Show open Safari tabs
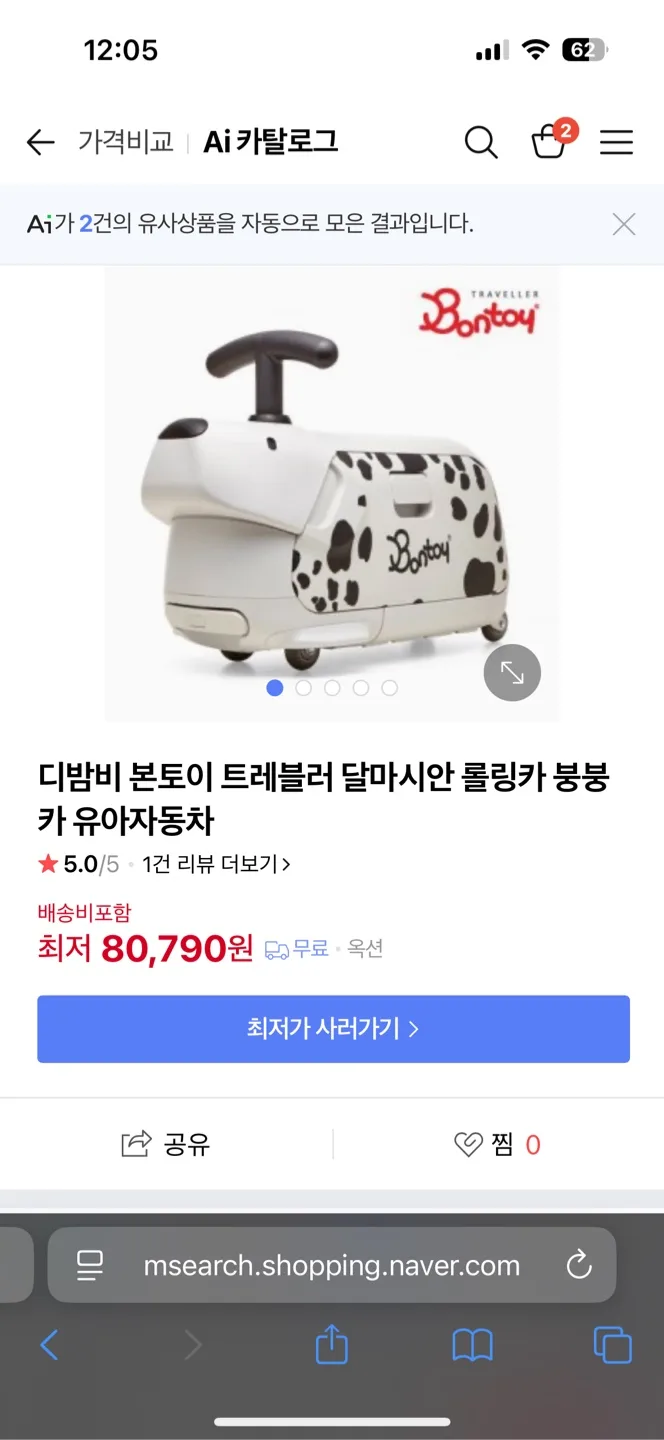The image size is (664, 1440). tap(612, 1345)
